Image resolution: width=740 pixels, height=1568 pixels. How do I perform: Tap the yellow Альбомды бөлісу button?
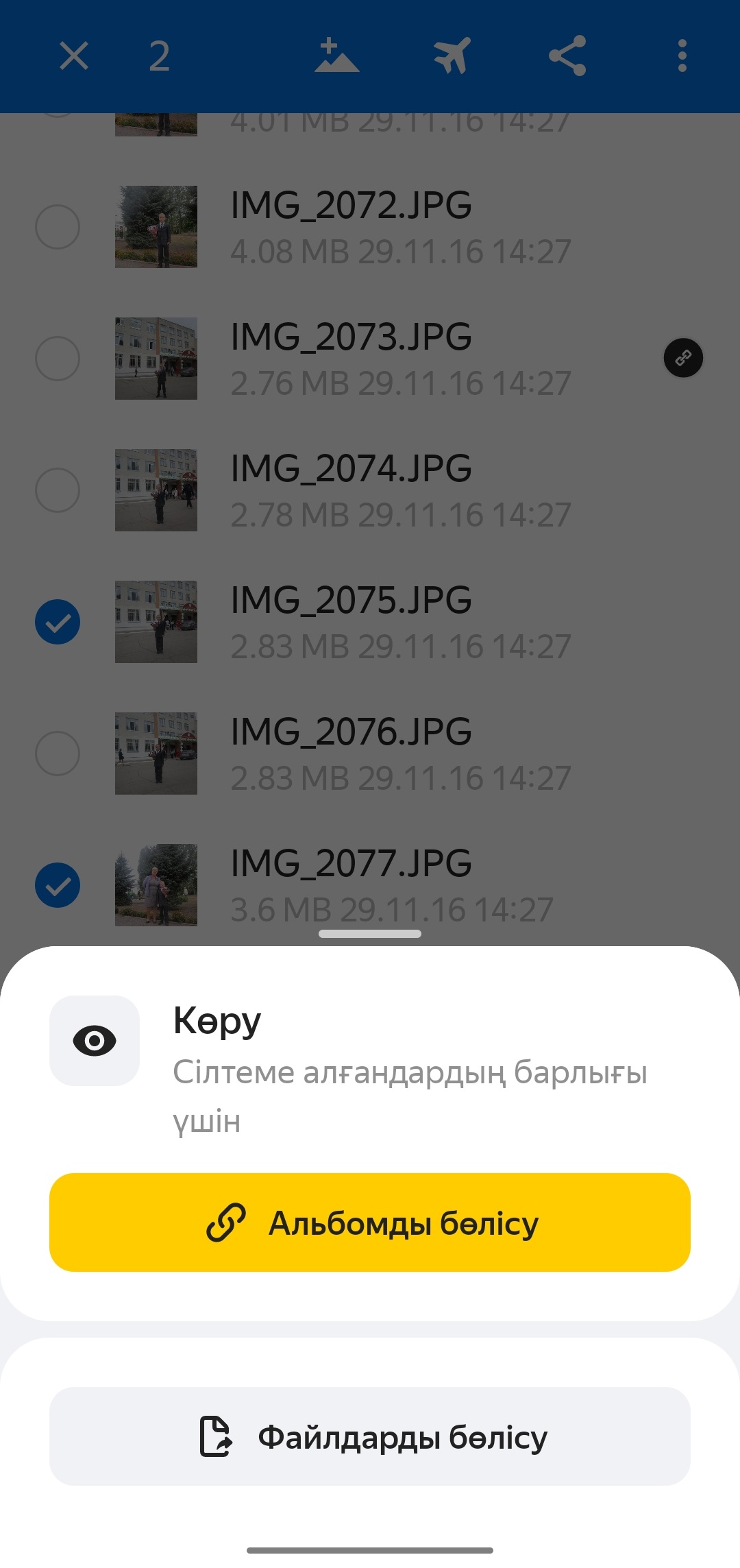pyautogui.click(x=370, y=1222)
